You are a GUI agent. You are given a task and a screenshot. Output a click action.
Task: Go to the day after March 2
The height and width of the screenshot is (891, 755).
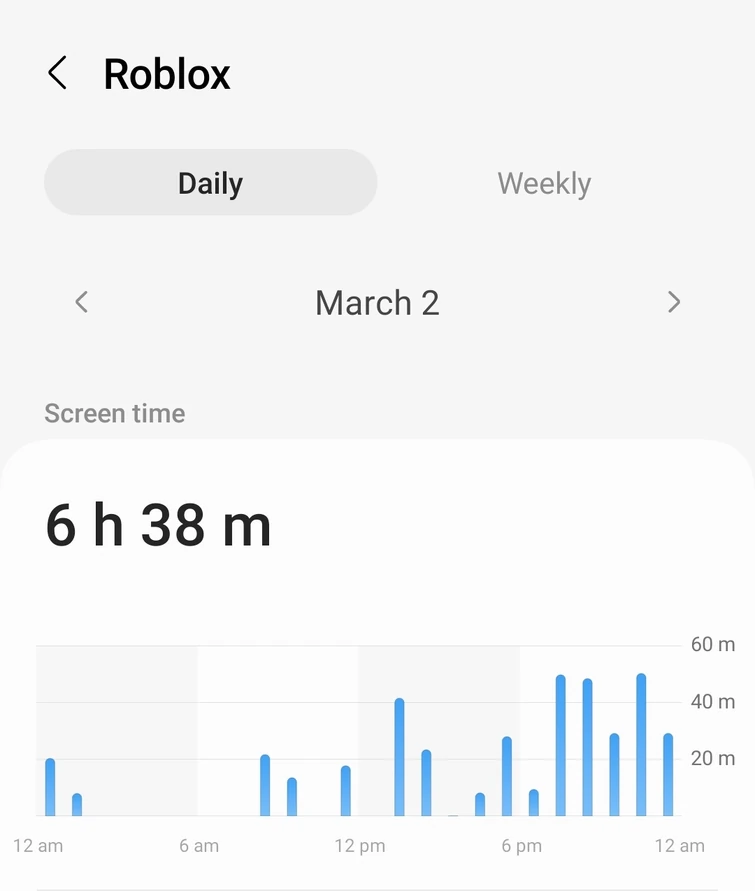tap(673, 302)
